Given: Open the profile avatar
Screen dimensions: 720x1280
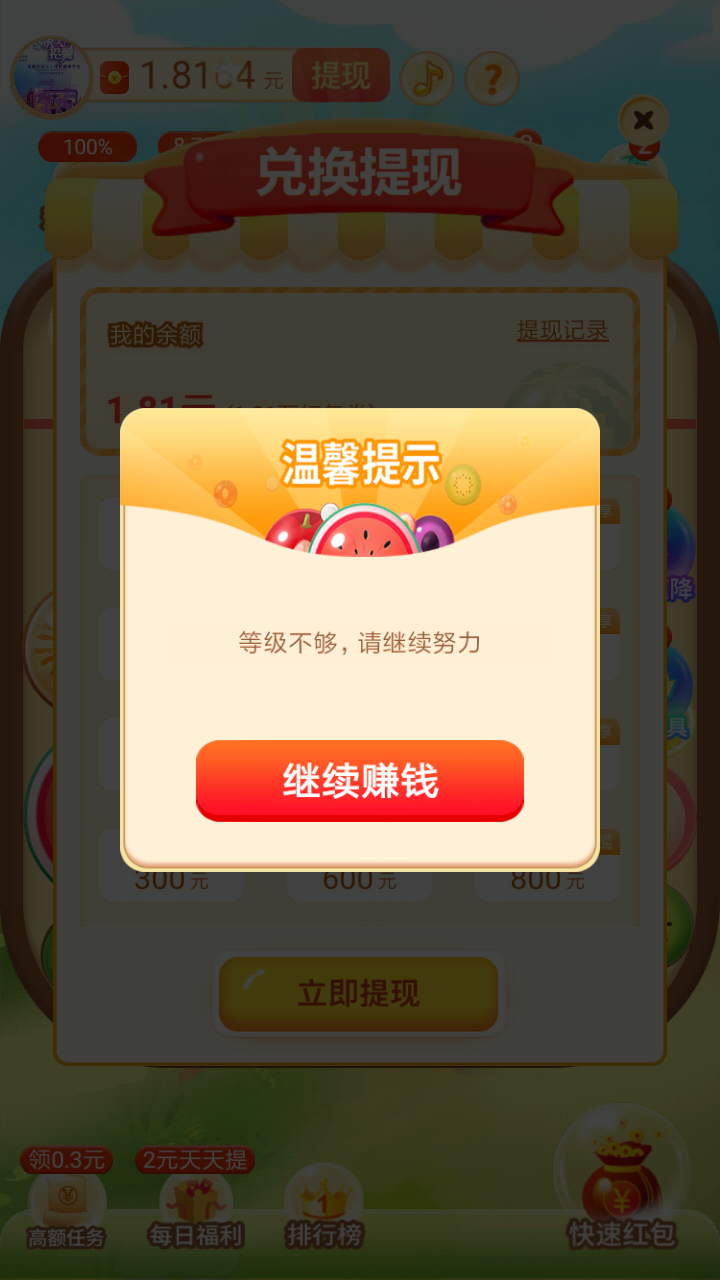Looking at the screenshot, I should pyautogui.click(x=51, y=77).
